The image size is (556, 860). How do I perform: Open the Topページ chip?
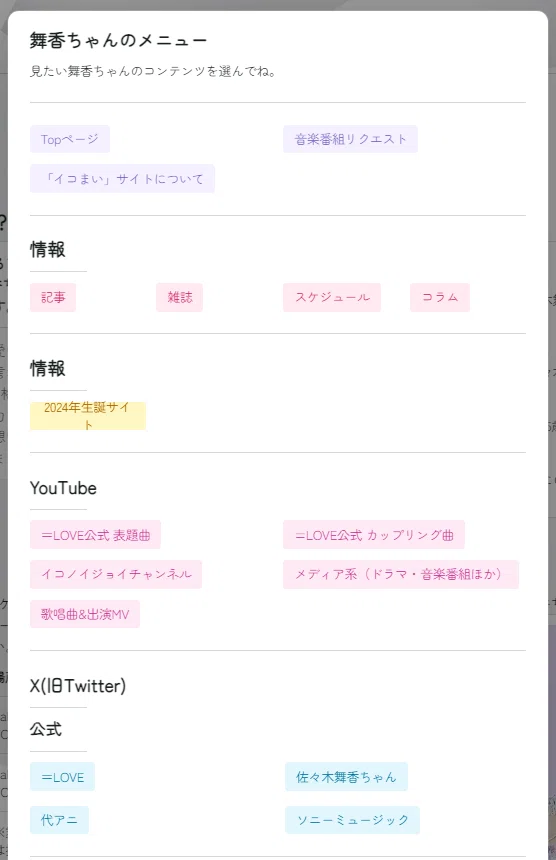coord(70,139)
